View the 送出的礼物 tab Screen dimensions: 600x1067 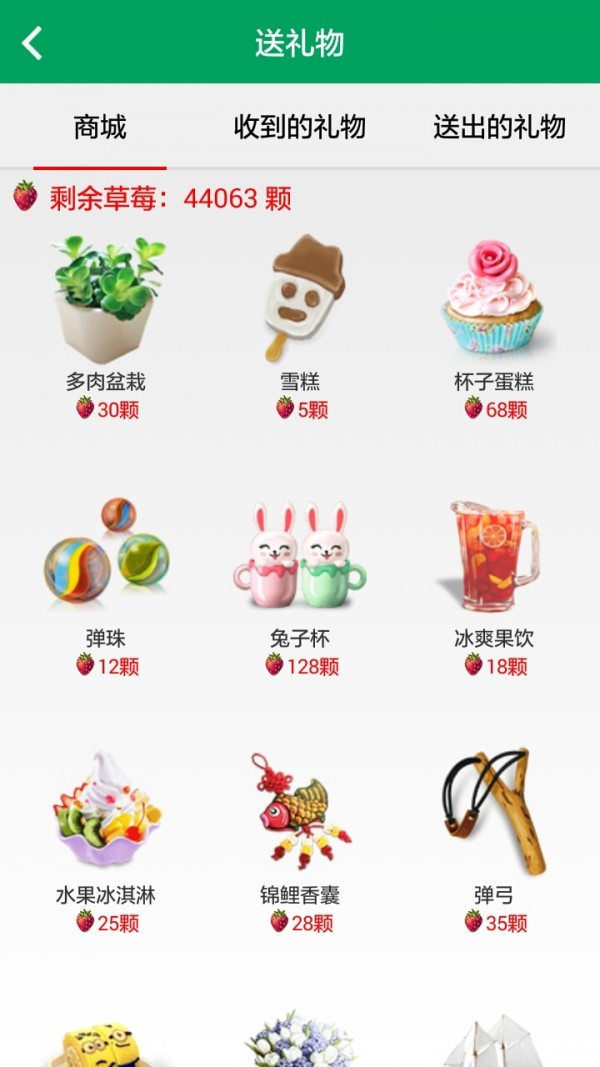click(499, 127)
